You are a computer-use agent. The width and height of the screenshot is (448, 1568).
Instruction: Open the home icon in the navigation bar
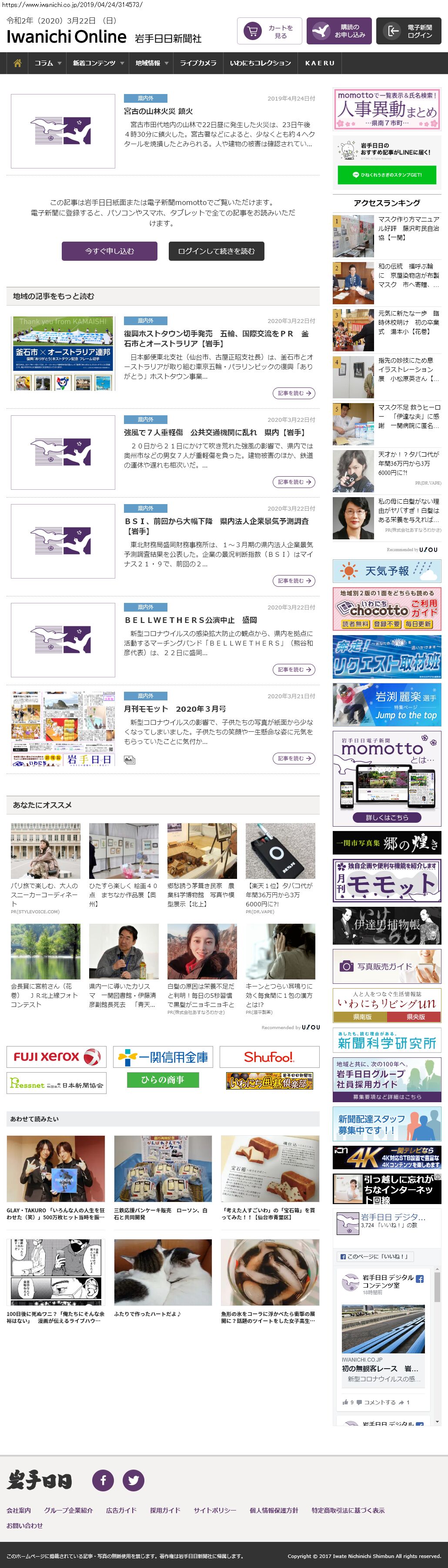tap(17, 63)
